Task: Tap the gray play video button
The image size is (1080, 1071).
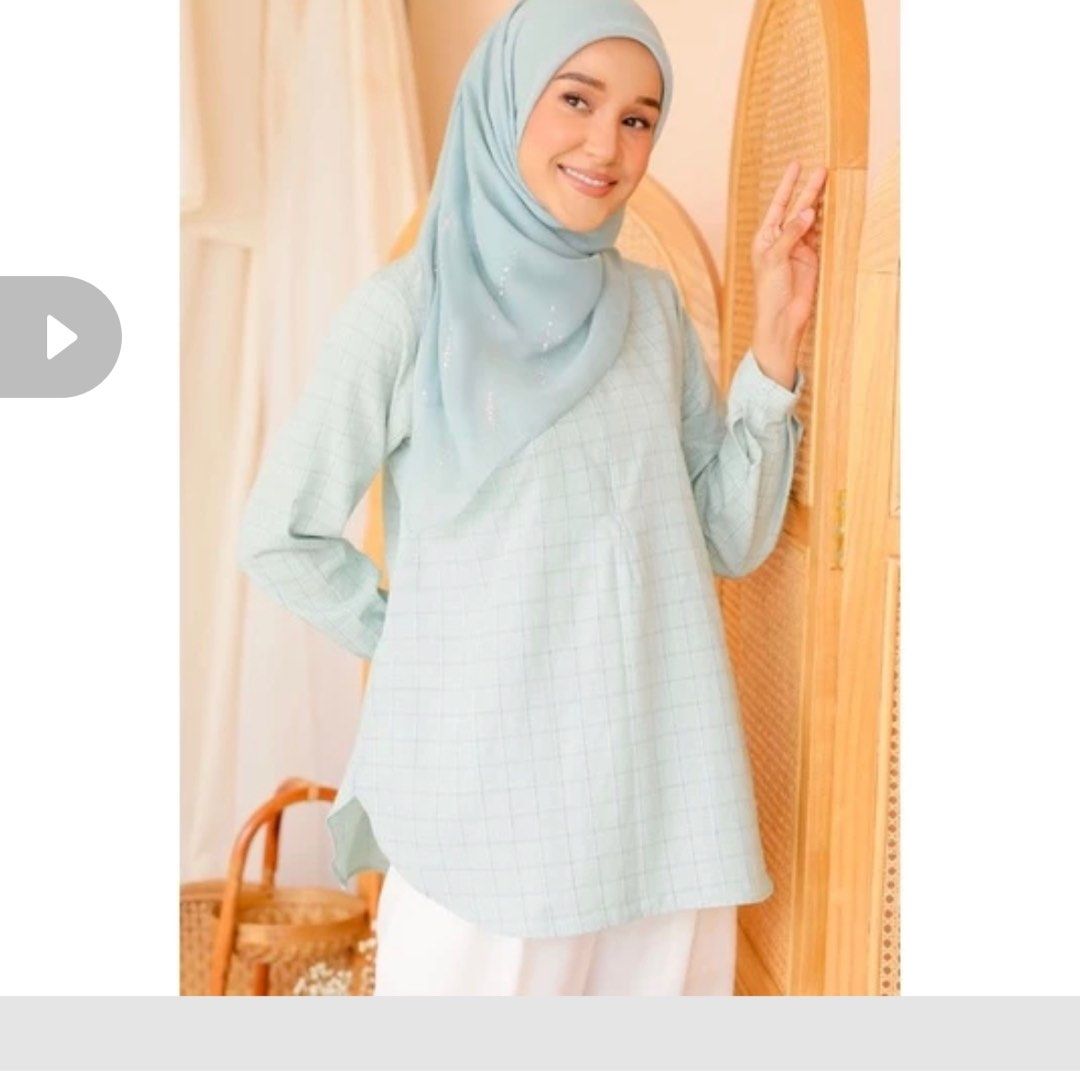Action: [x=58, y=337]
